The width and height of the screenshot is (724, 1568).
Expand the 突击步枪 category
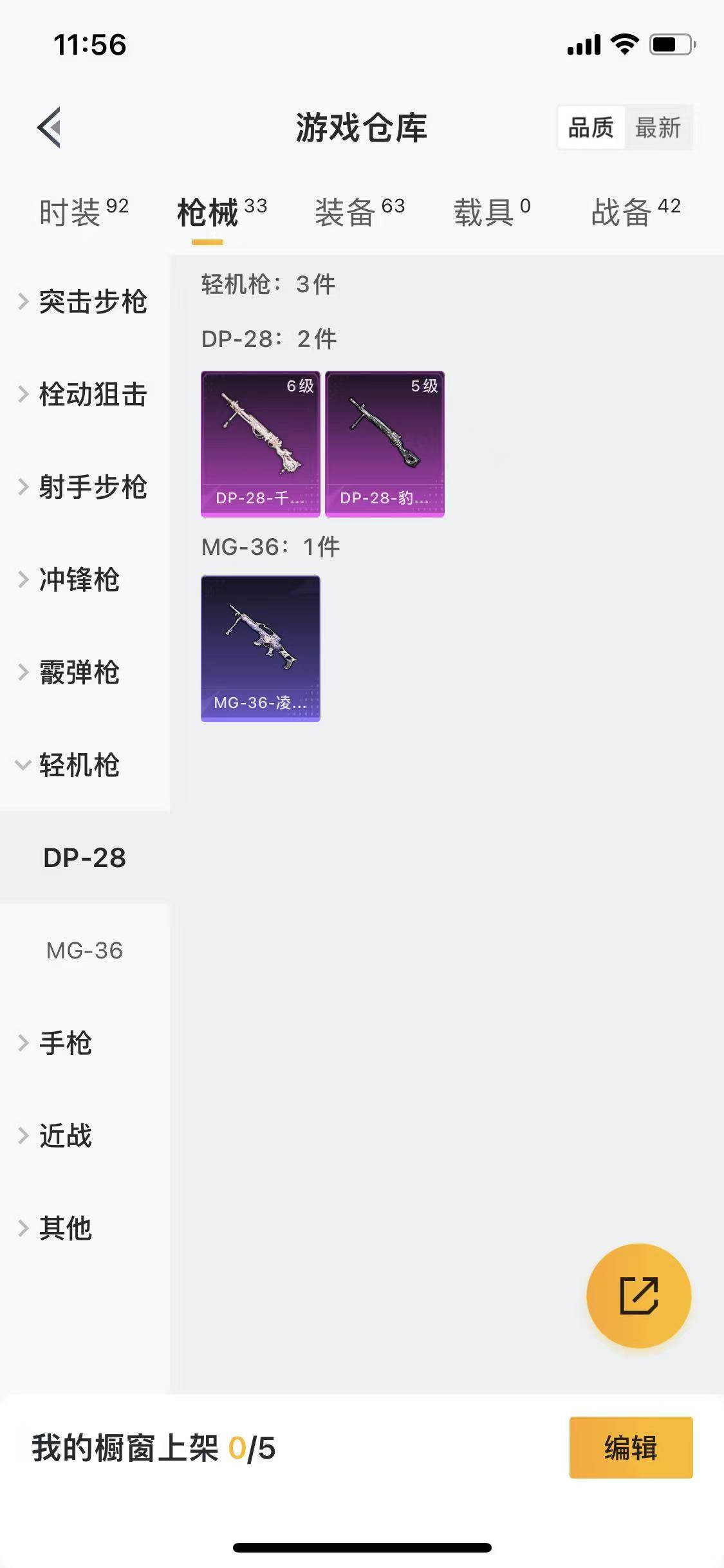click(x=95, y=301)
